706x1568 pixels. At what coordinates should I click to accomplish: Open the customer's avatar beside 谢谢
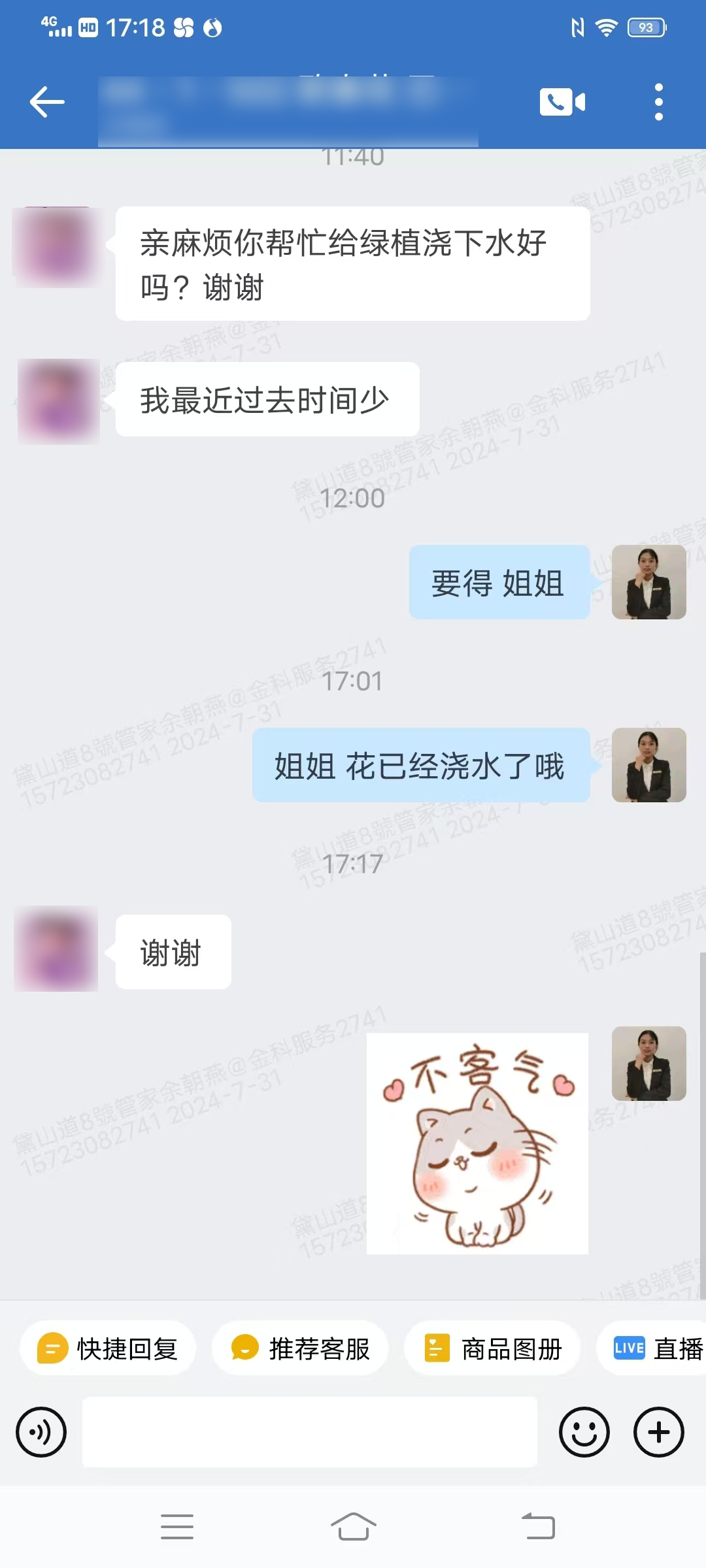pos(56,949)
